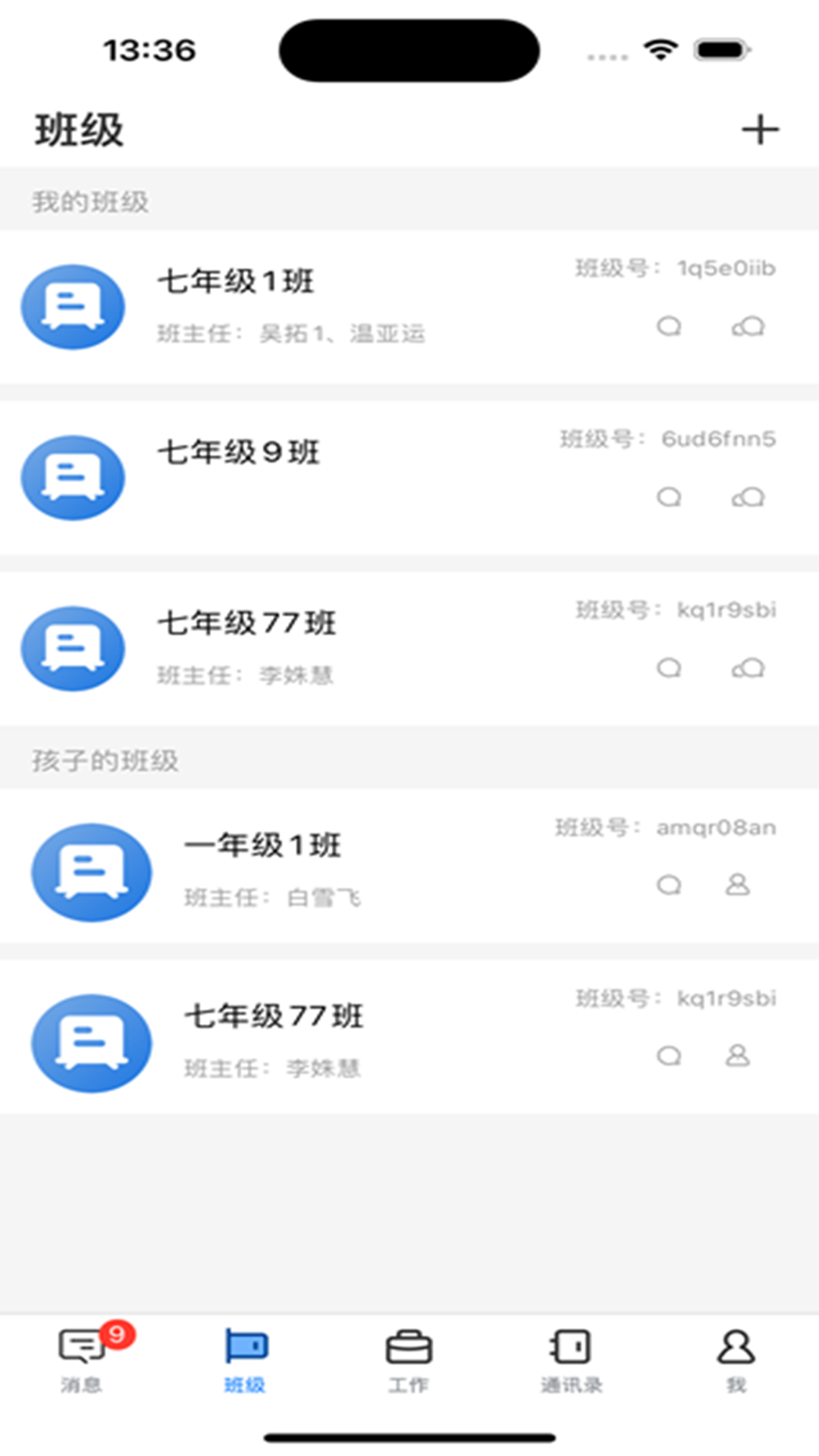Screen dimensions: 819x1456
Task: Go to the 工作 tab
Action: (409, 1360)
